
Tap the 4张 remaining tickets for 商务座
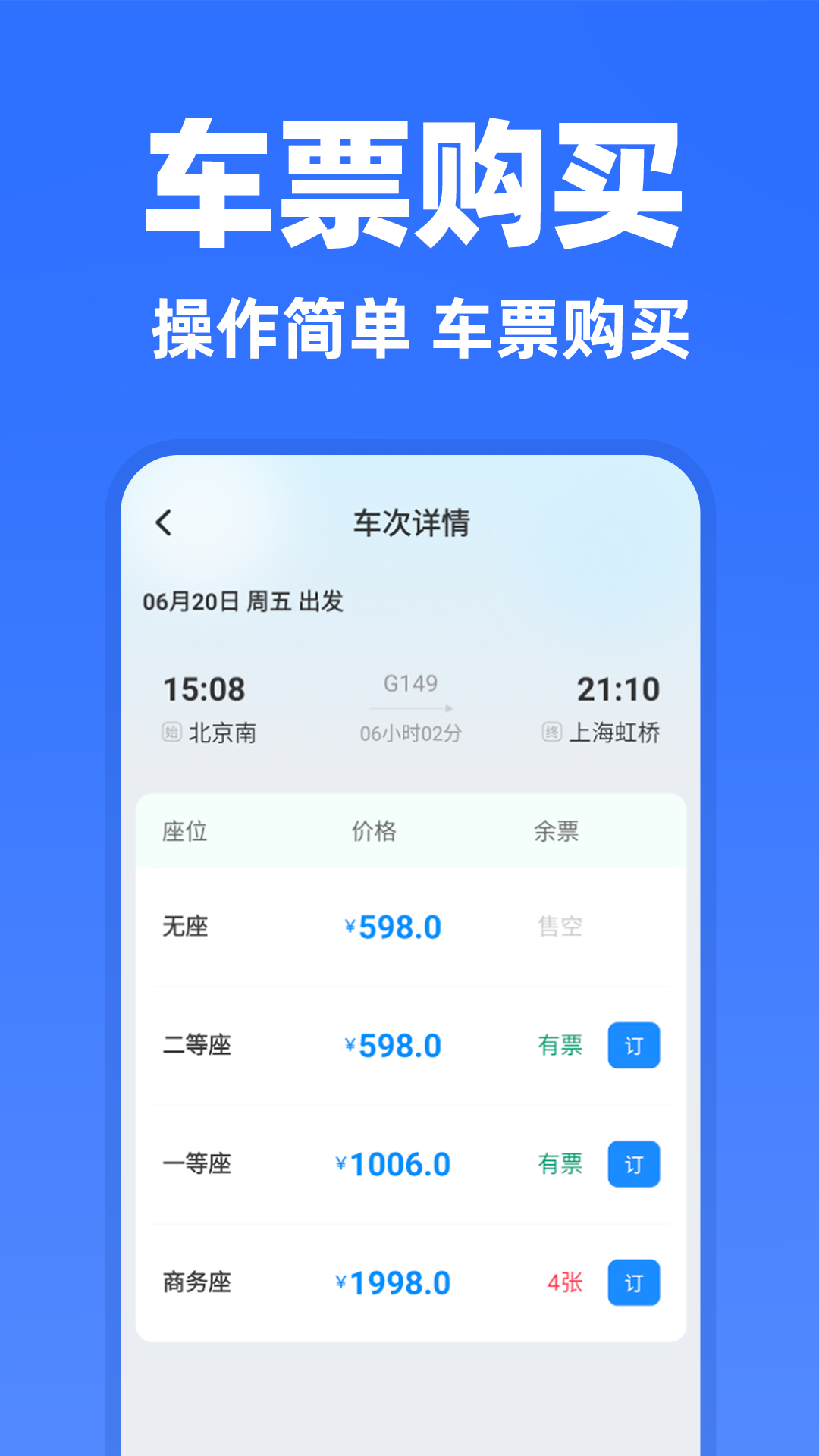pos(561,1284)
